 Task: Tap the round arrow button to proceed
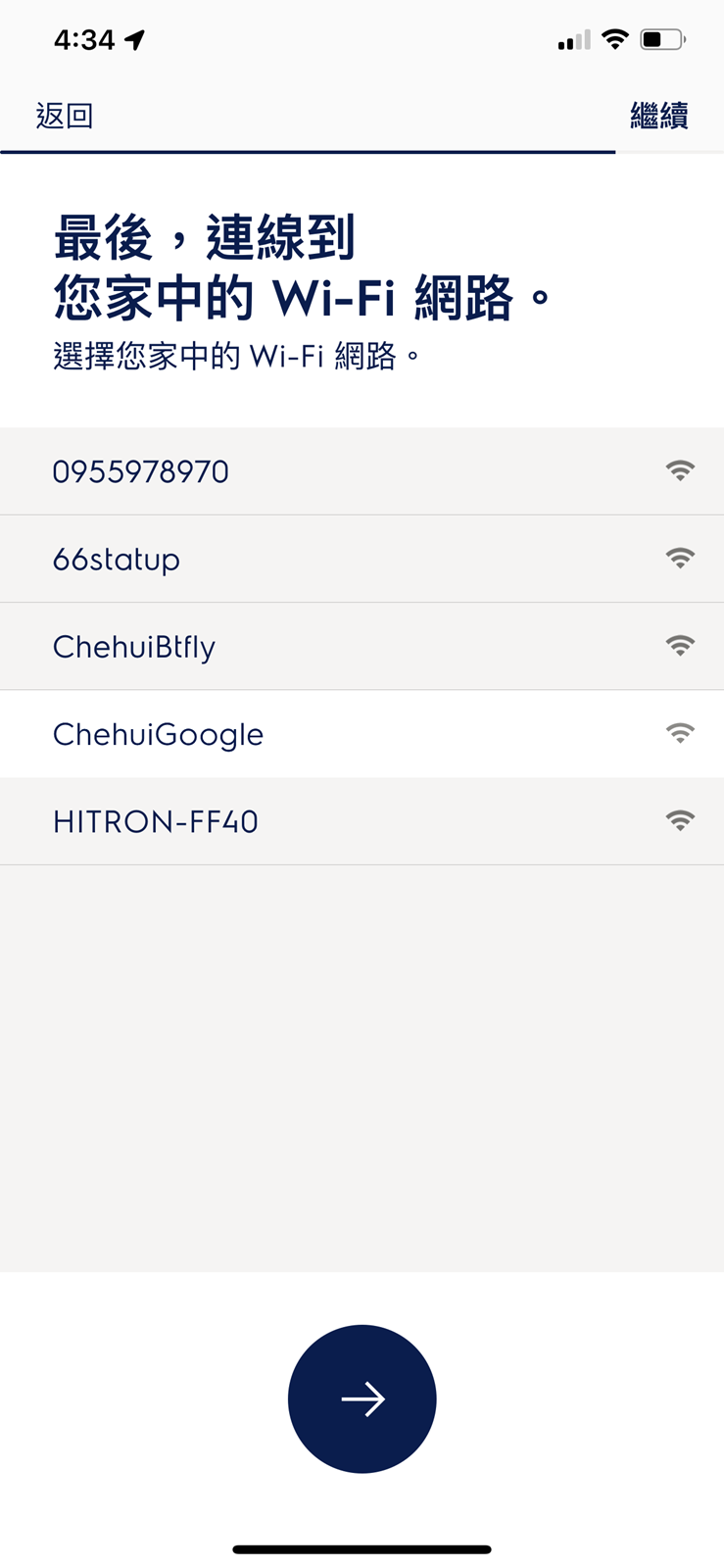[x=362, y=1398]
